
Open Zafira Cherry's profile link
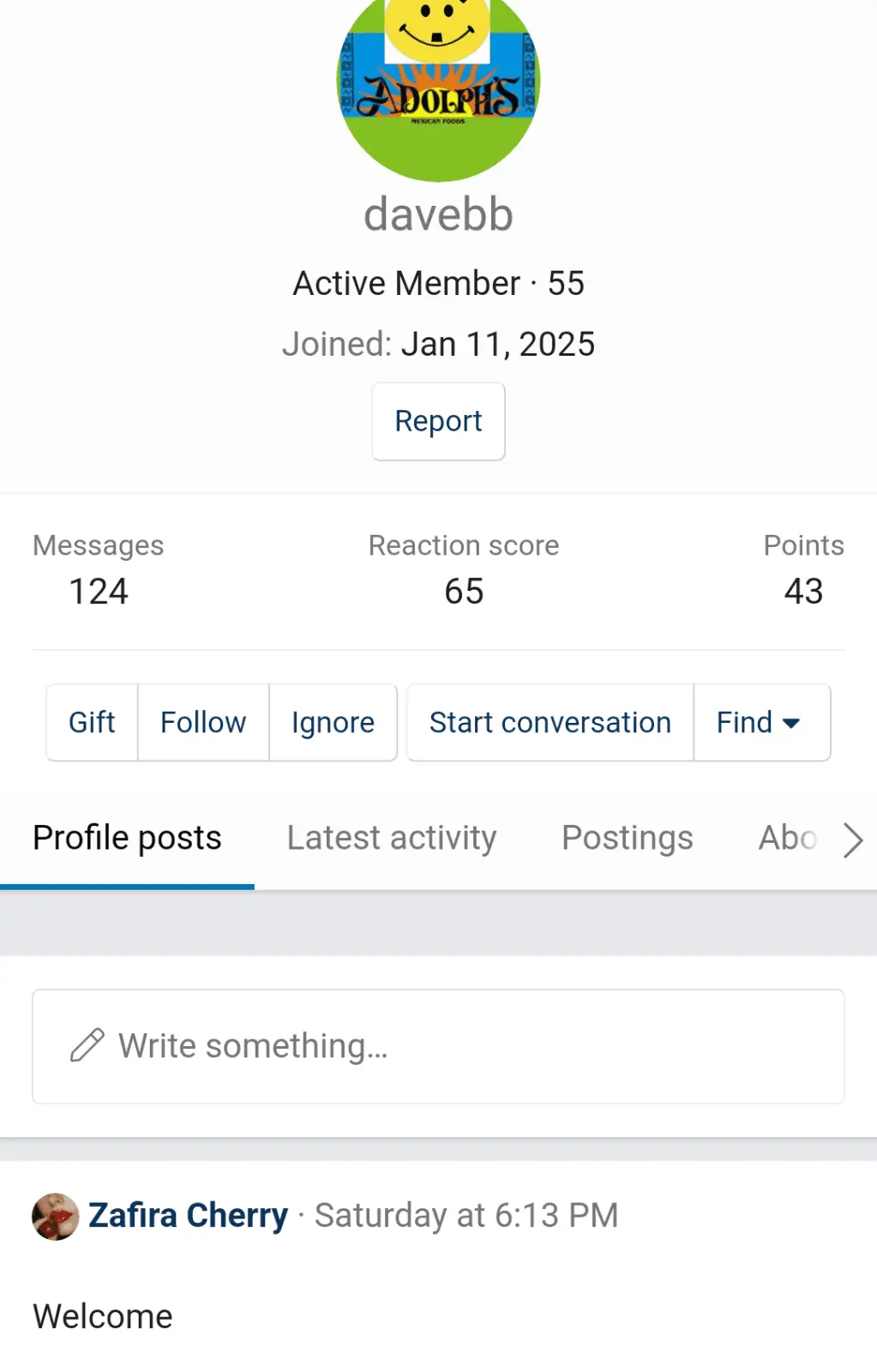[188, 1216]
